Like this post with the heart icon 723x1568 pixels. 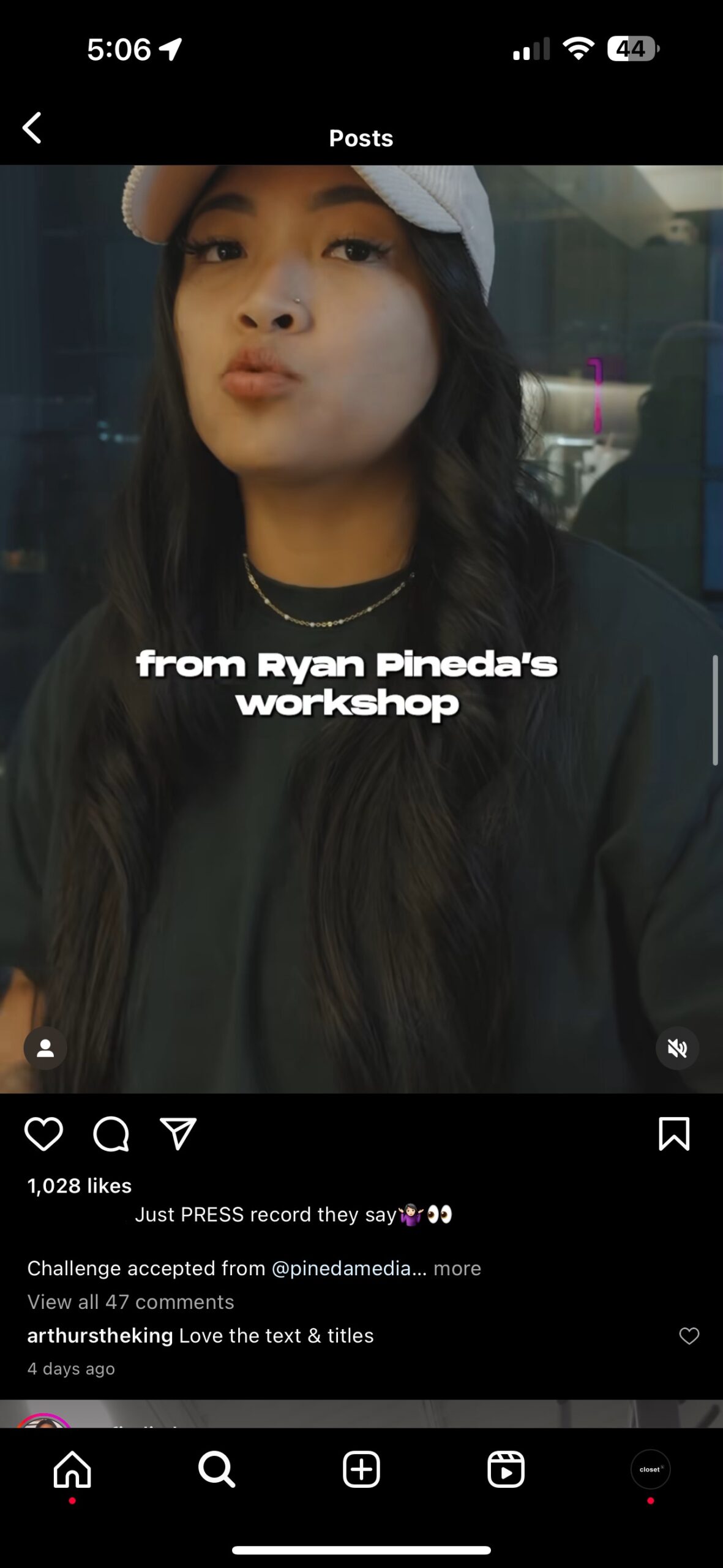click(43, 1133)
